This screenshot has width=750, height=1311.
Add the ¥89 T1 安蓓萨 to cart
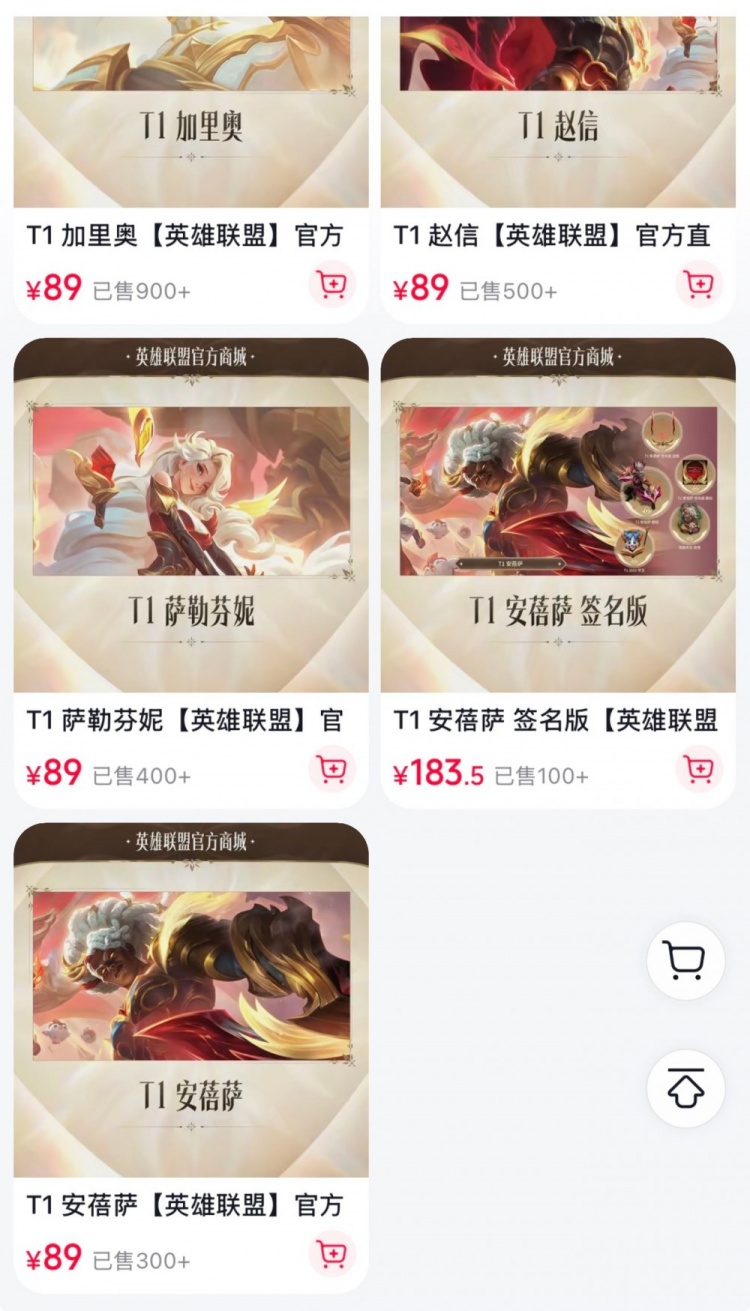(332, 1254)
